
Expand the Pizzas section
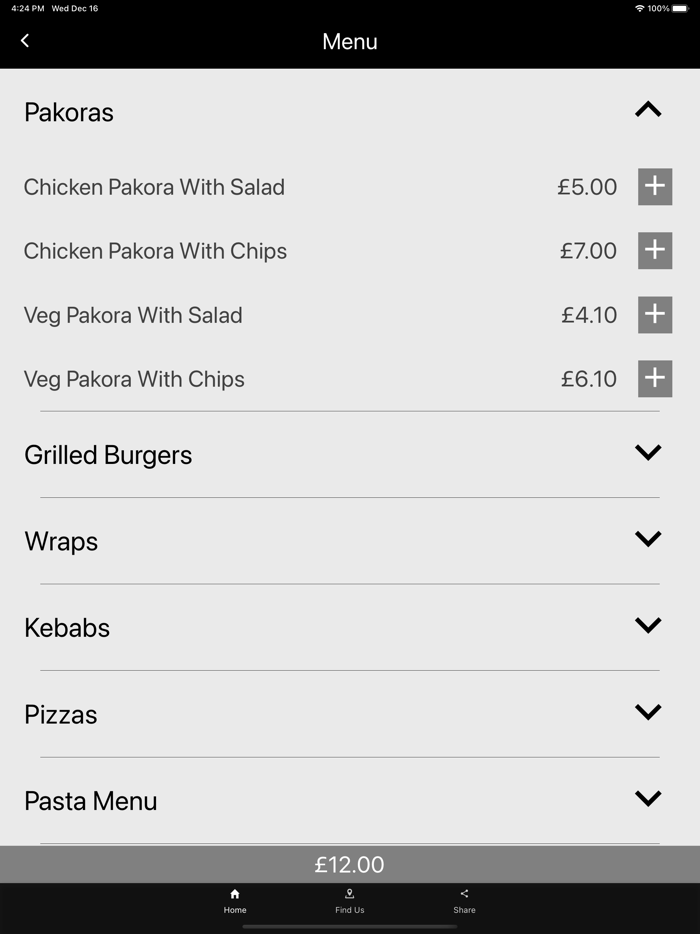click(x=648, y=713)
